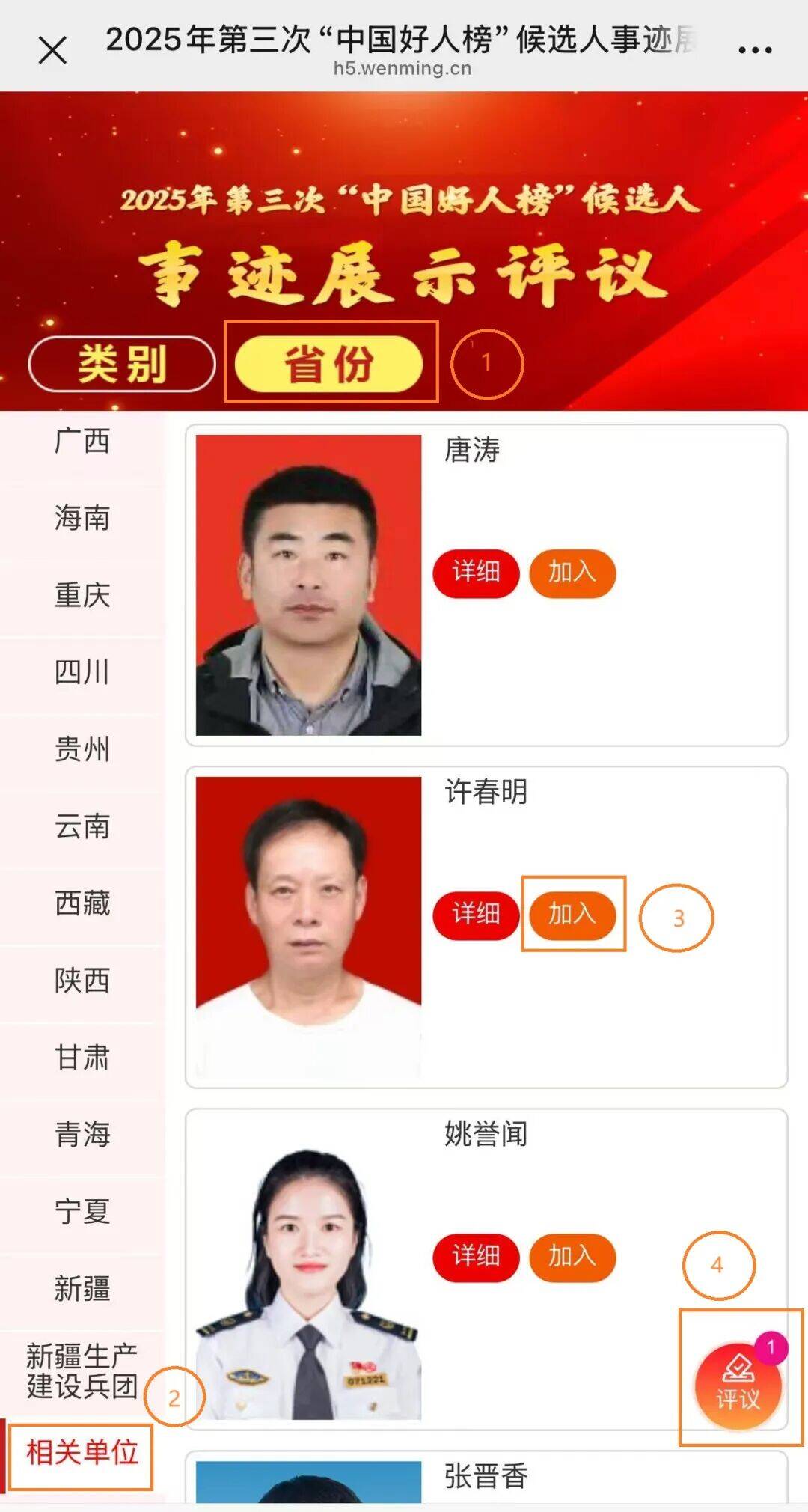View 详细 for 唐涛
Screen dimensions: 808x1512
476,573
